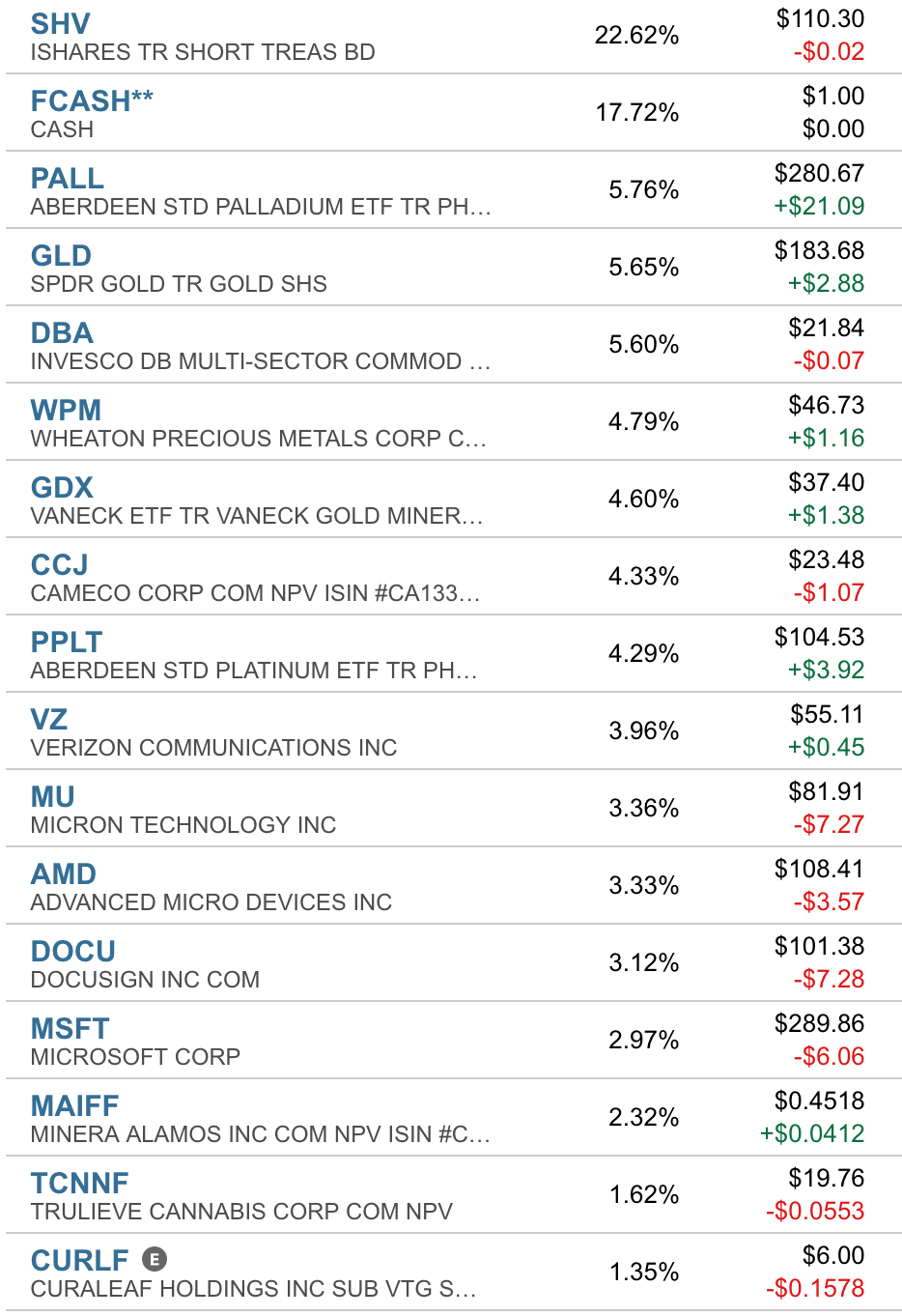This screenshot has height=1316, width=902.
Task: View the PALL palladium ETF holding
Action: pyautogui.click(x=451, y=189)
